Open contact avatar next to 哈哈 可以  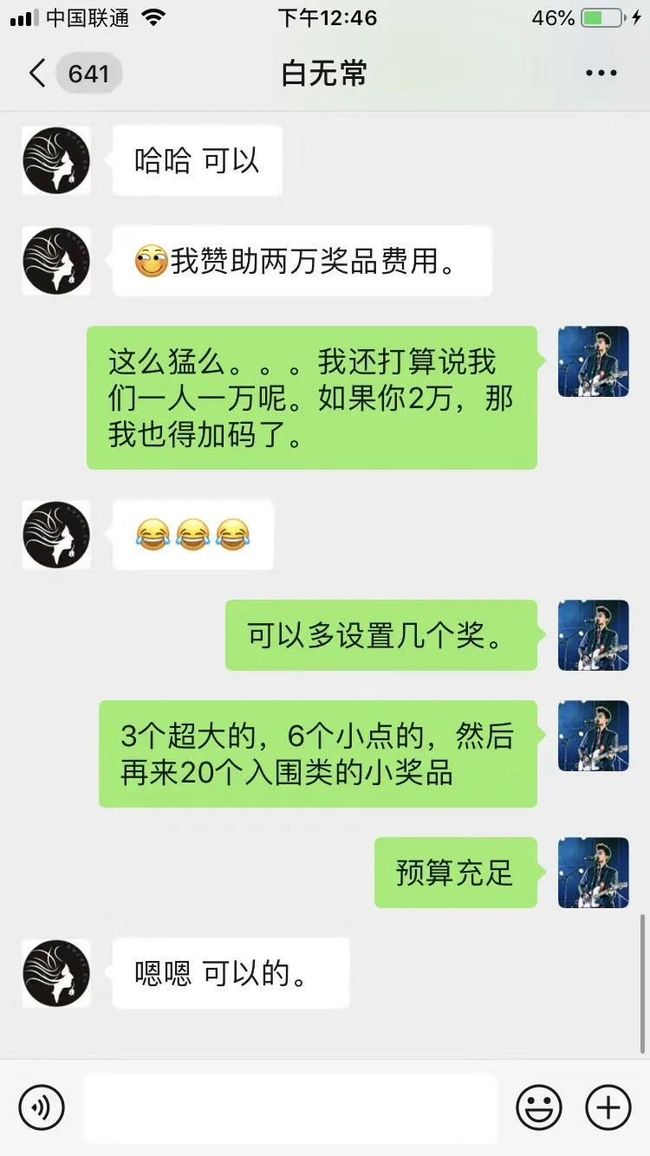click(57, 160)
